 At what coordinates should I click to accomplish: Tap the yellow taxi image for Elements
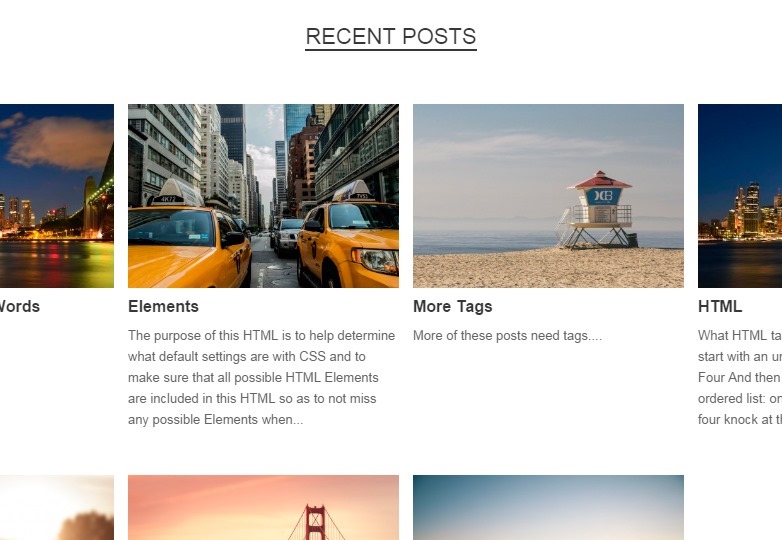(263, 196)
